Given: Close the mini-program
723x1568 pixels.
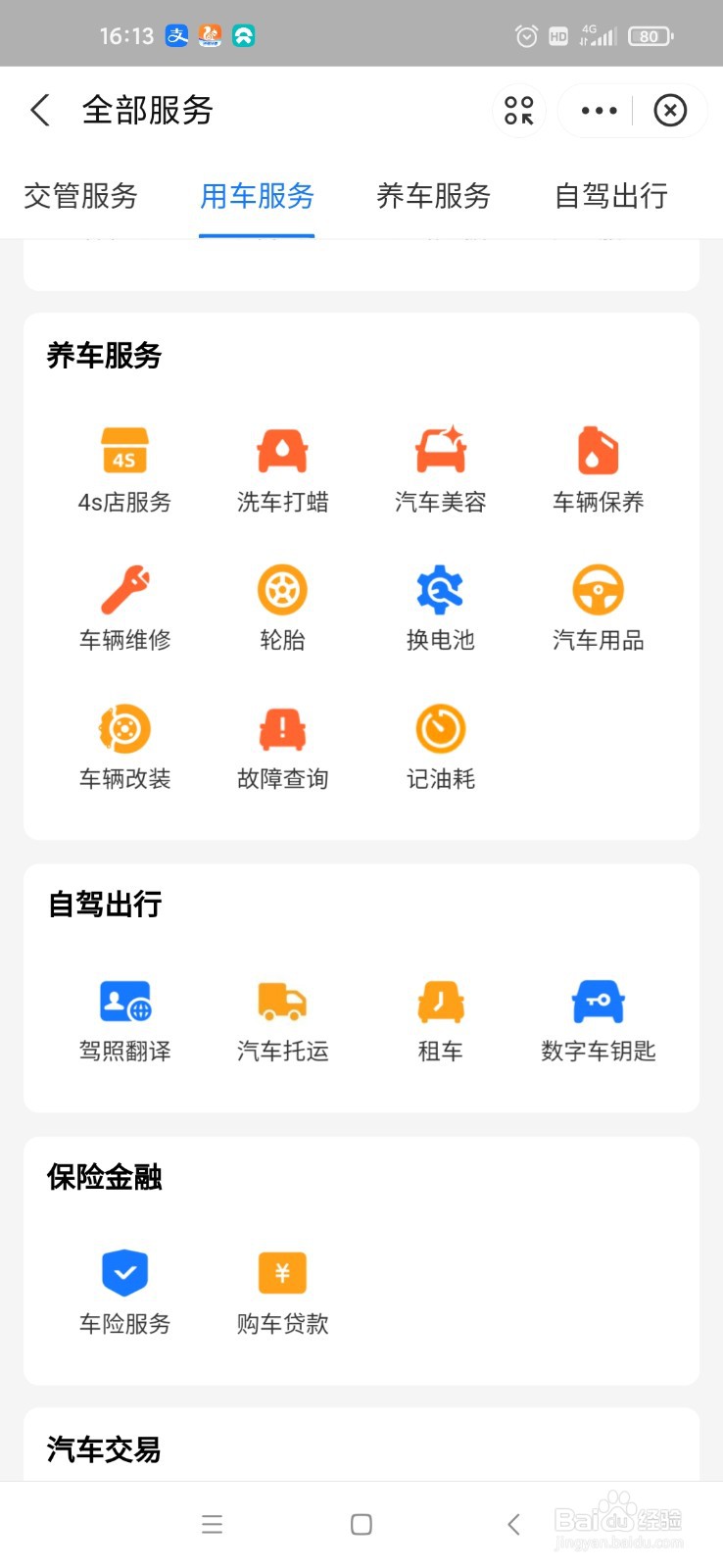Looking at the screenshot, I should (x=670, y=111).
